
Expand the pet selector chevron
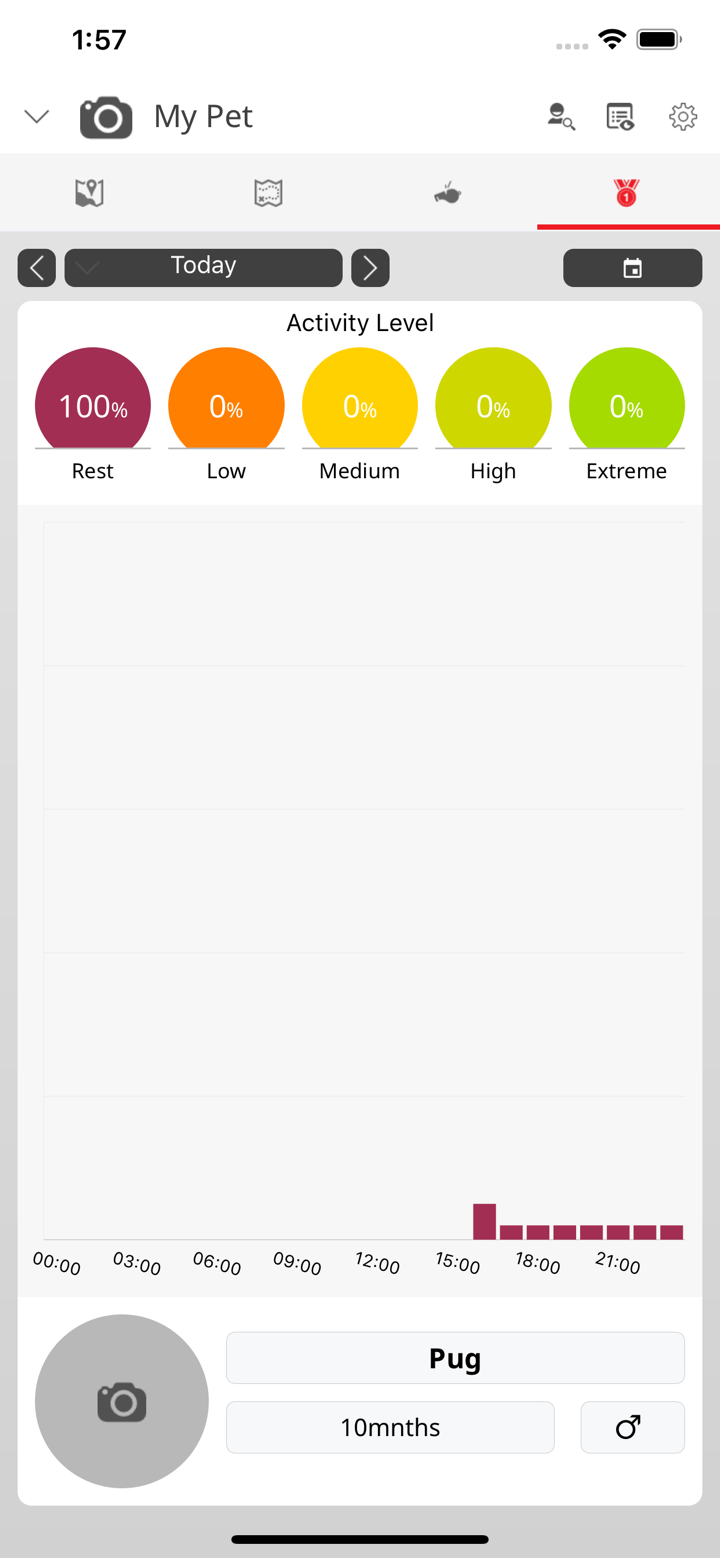(36, 116)
